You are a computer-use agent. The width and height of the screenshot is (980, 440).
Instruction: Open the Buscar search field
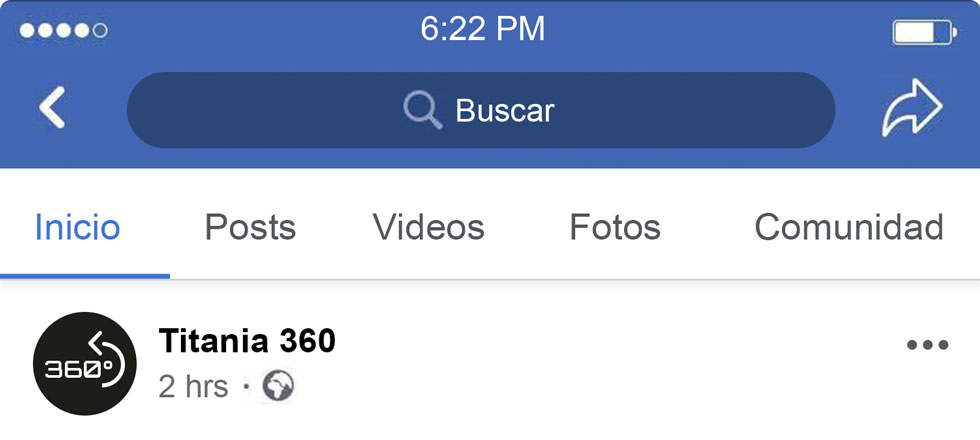coord(480,110)
